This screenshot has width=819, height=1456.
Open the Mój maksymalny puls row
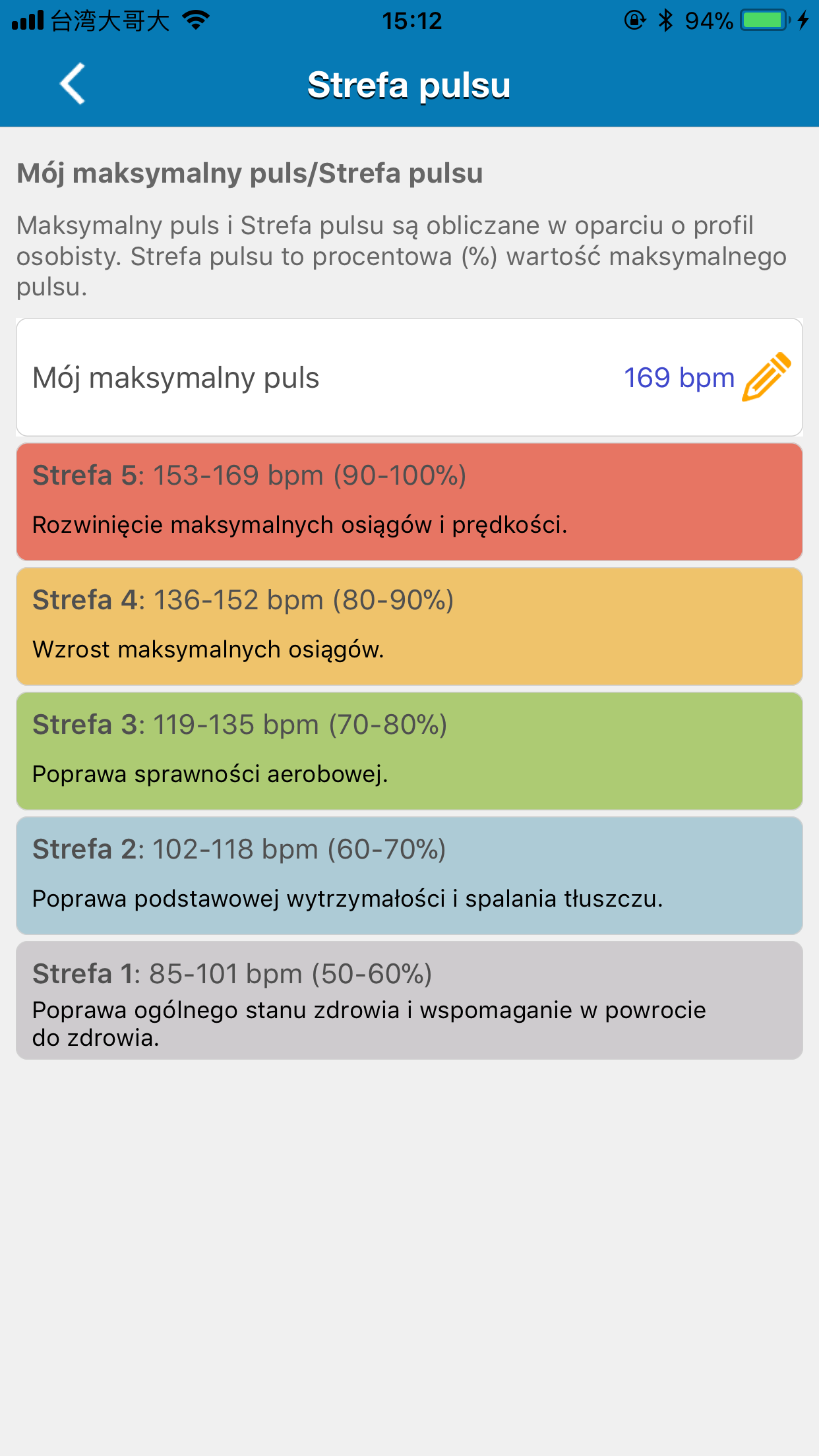pos(409,377)
